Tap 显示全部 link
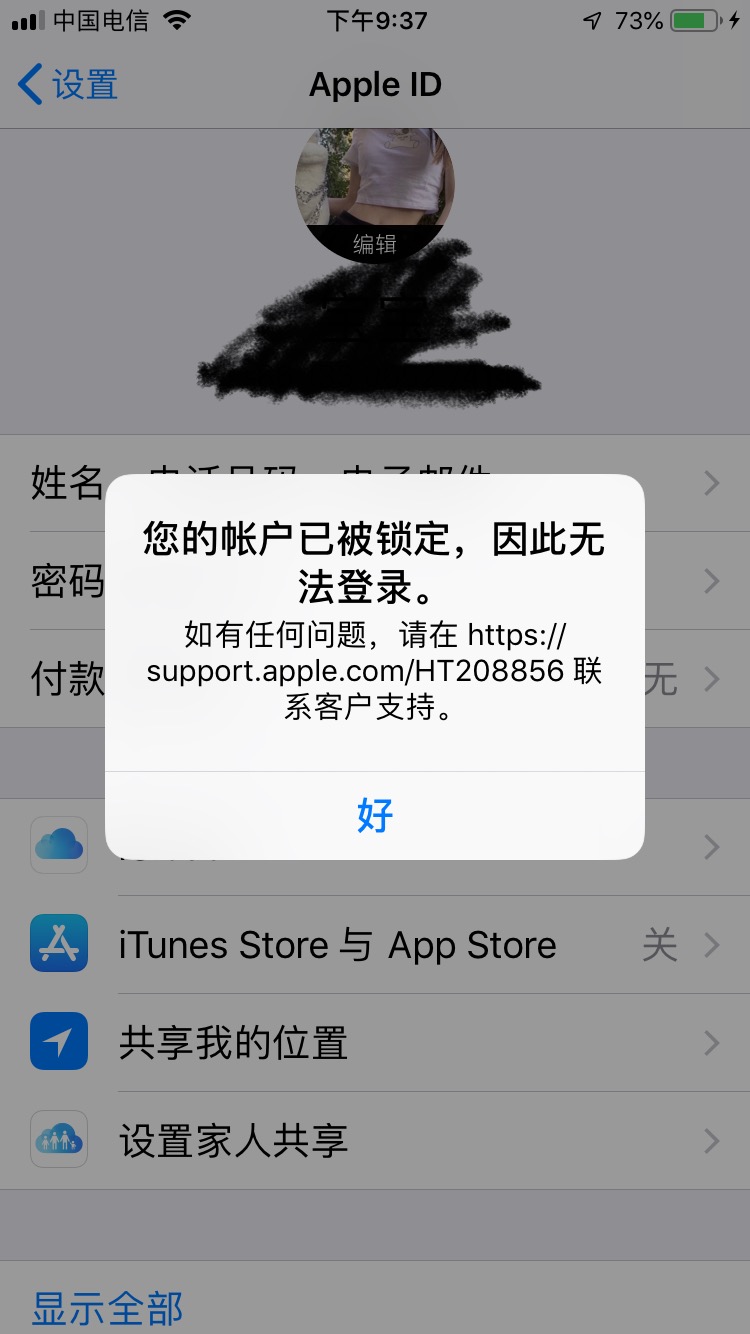This screenshot has height=1334, width=750. coord(107,1307)
